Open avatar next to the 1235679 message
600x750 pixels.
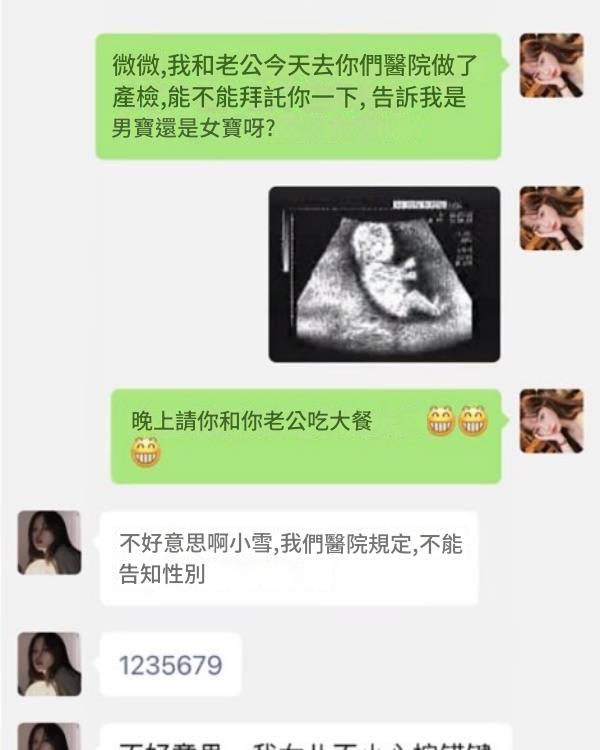49,664
